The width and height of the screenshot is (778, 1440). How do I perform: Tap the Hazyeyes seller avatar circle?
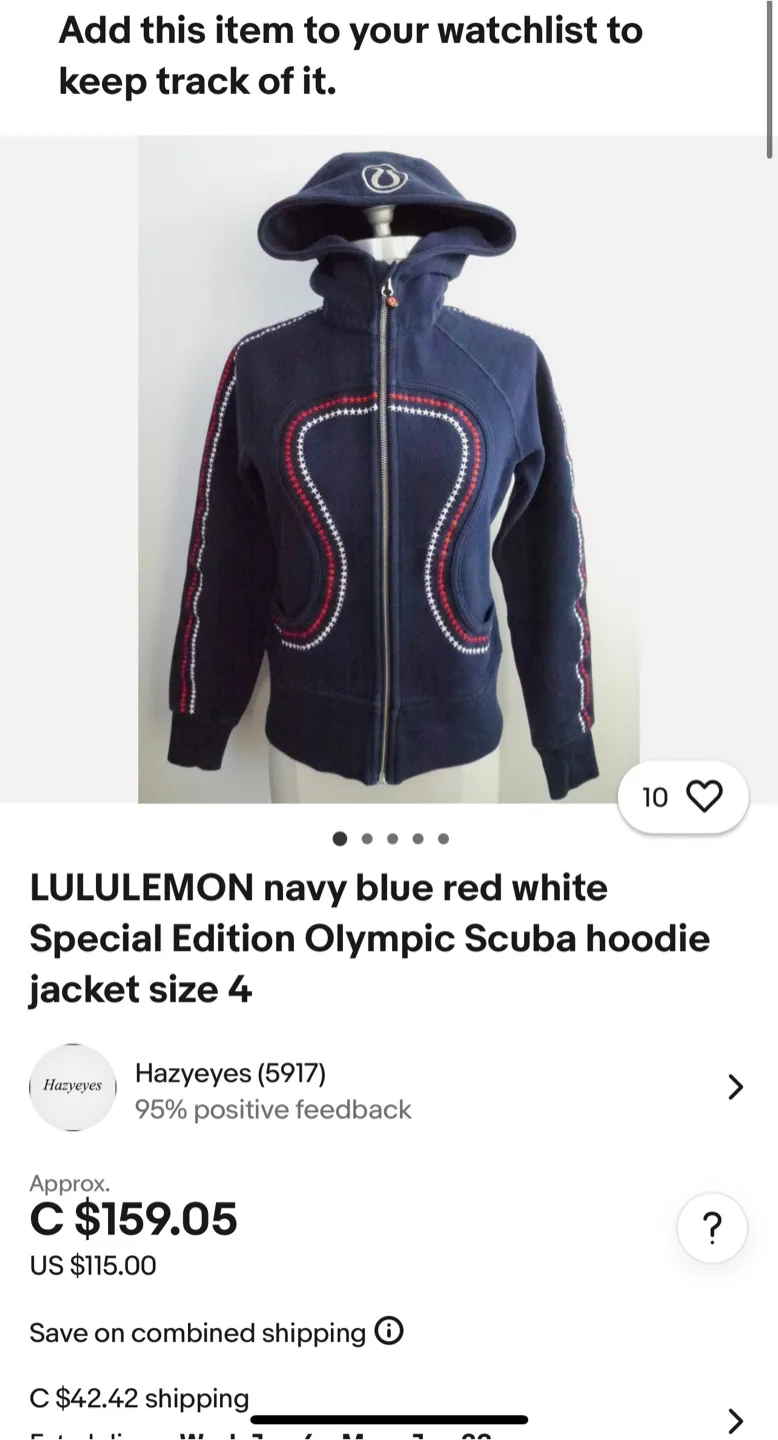click(x=72, y=1087)
